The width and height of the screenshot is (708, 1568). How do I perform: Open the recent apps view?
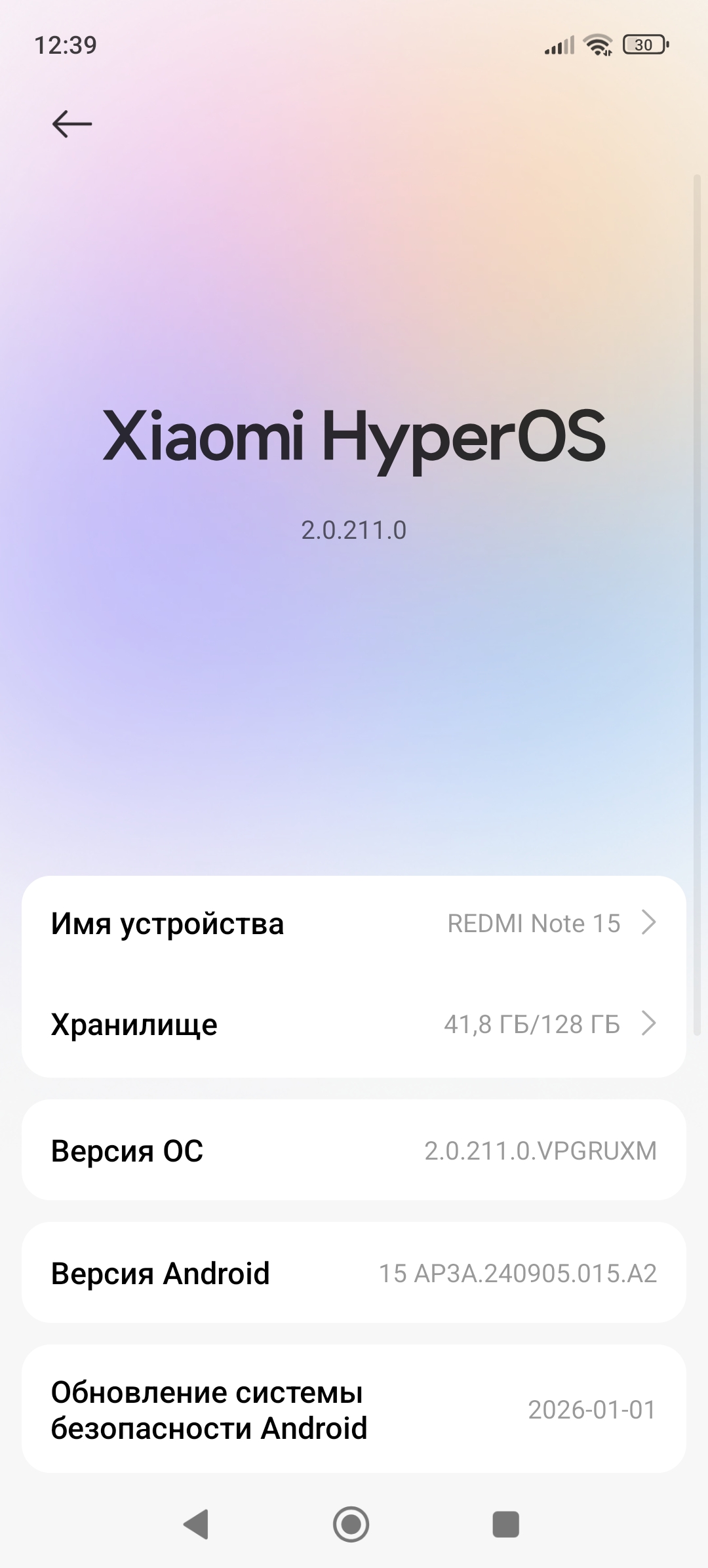(x=506, y=1524)
